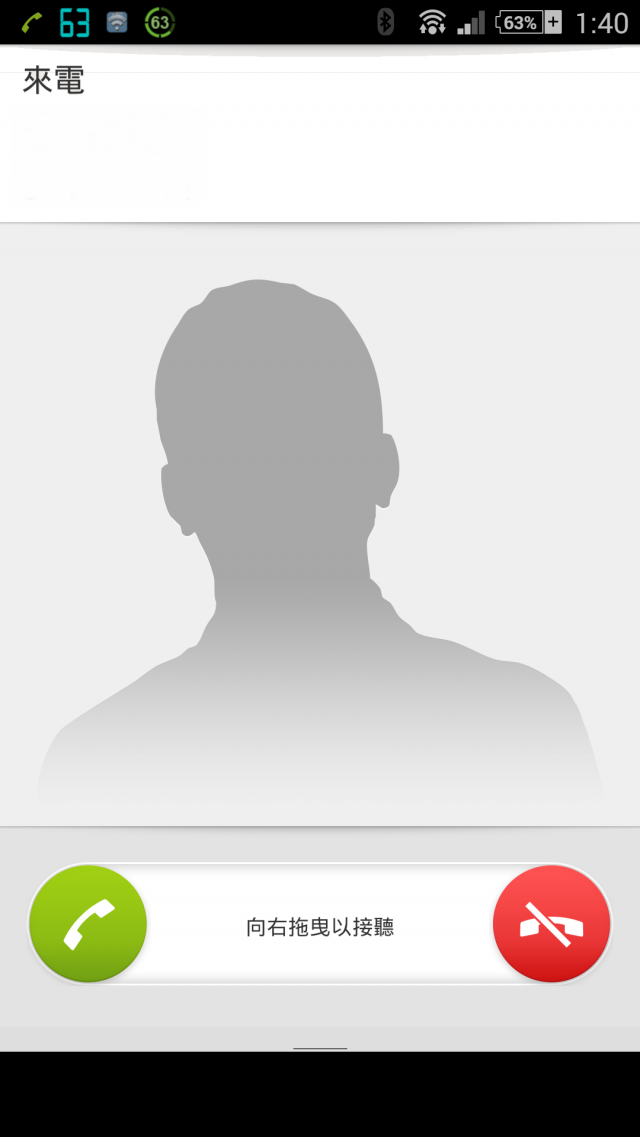The height and width of the screenshot is (1138, 640).
Task: Decline the call with the red button
Action: point(551,924)
